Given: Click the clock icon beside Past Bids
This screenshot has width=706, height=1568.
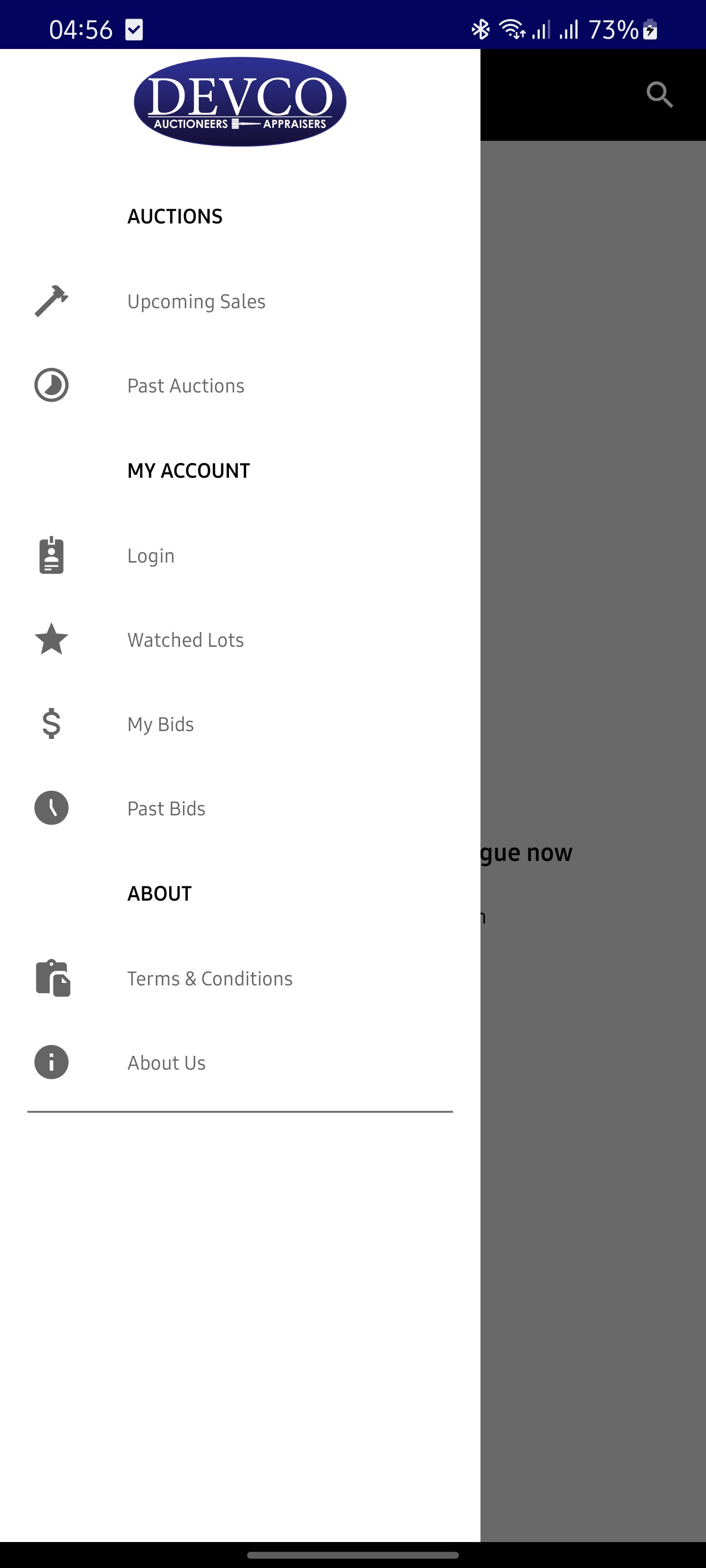Looking at the screenshot, I should 51,808.
